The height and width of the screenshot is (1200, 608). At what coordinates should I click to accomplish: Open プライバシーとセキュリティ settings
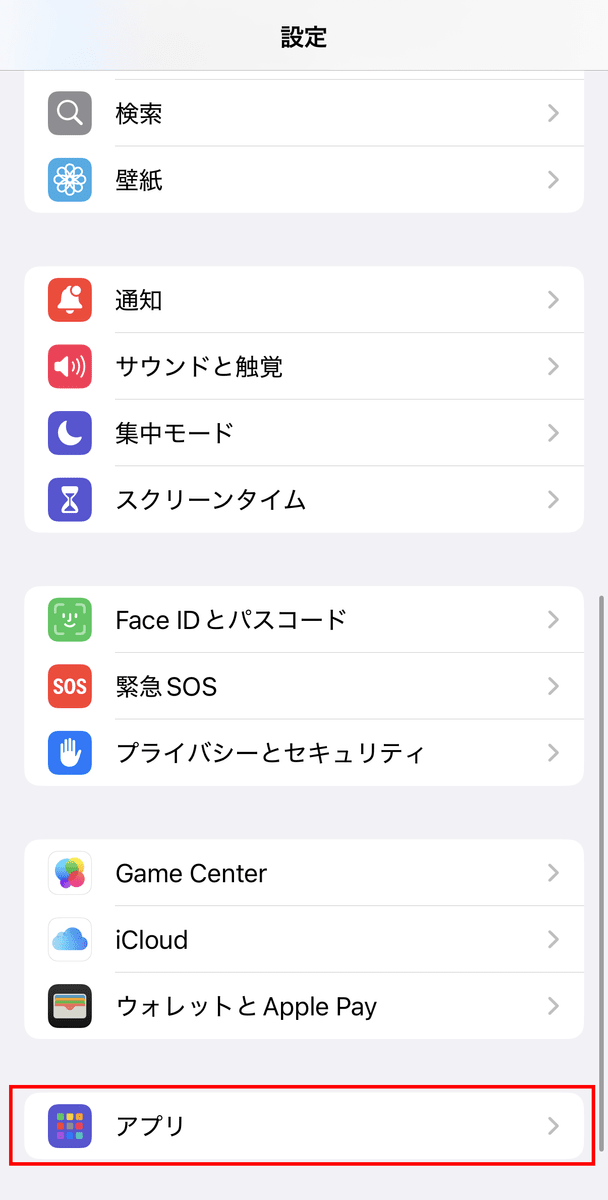pos(303,753)
